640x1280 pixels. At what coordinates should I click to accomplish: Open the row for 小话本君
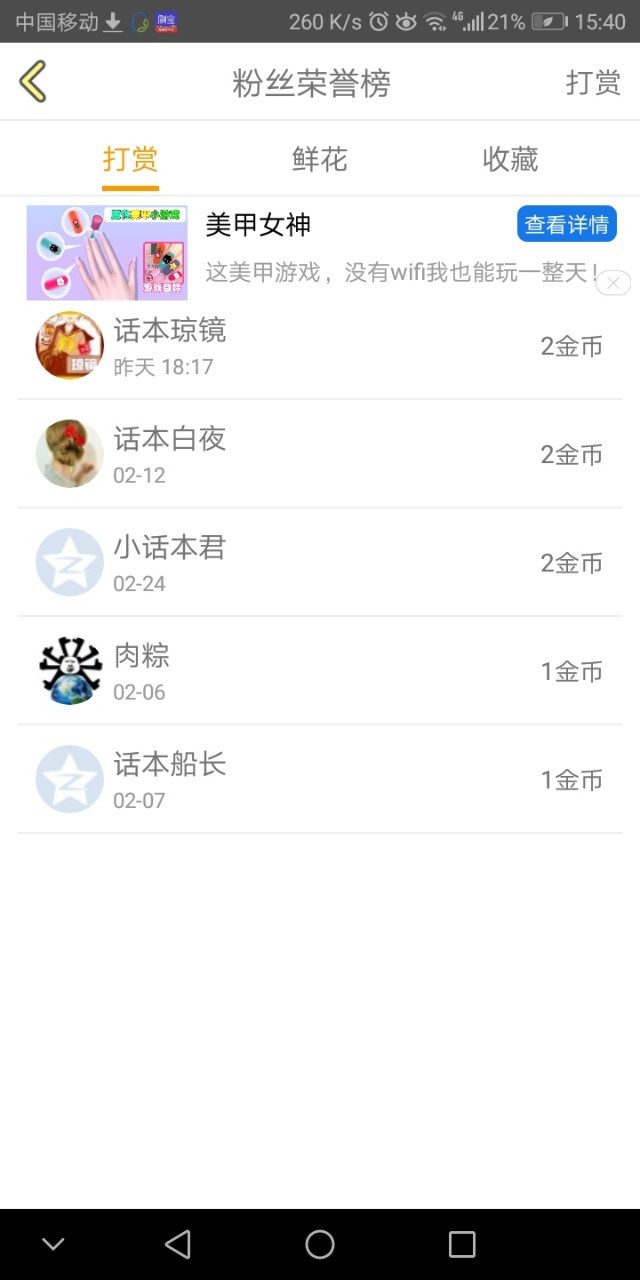[x=320, y=562]
